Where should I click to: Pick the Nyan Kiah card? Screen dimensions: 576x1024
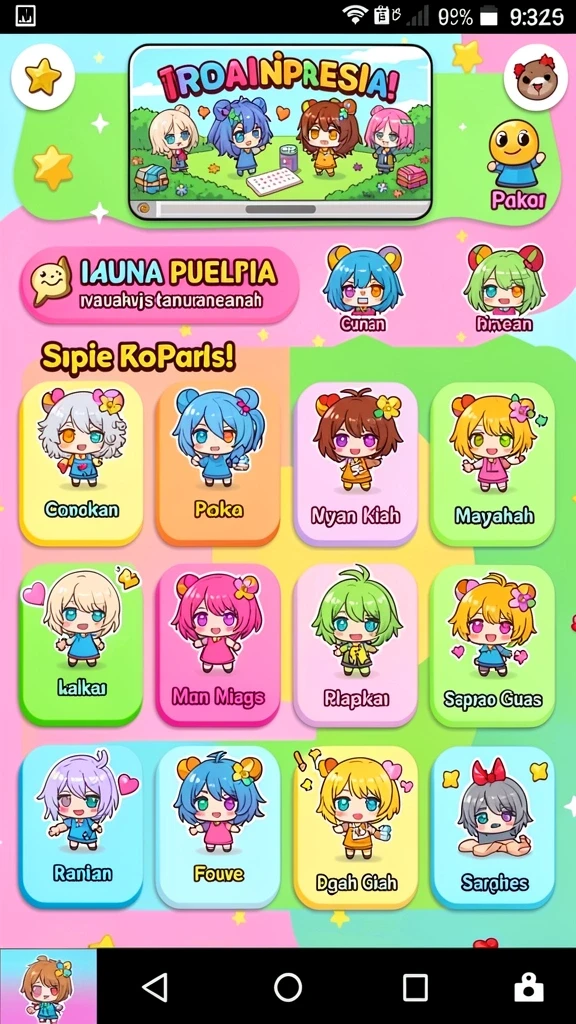coord(356,463)
